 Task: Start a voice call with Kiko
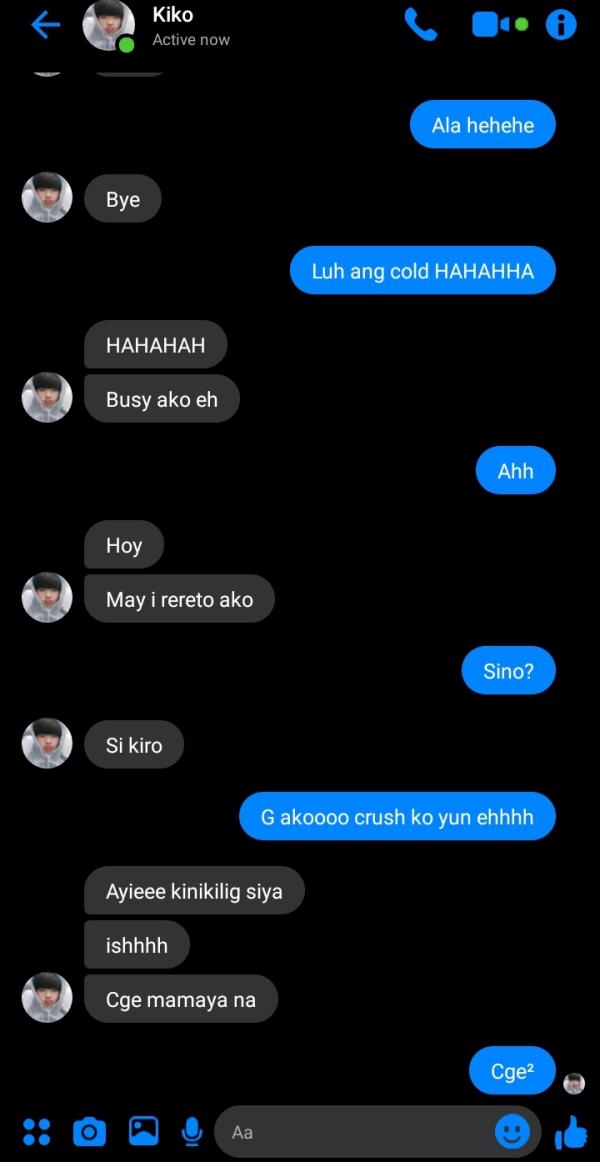[x=421, y=25]
